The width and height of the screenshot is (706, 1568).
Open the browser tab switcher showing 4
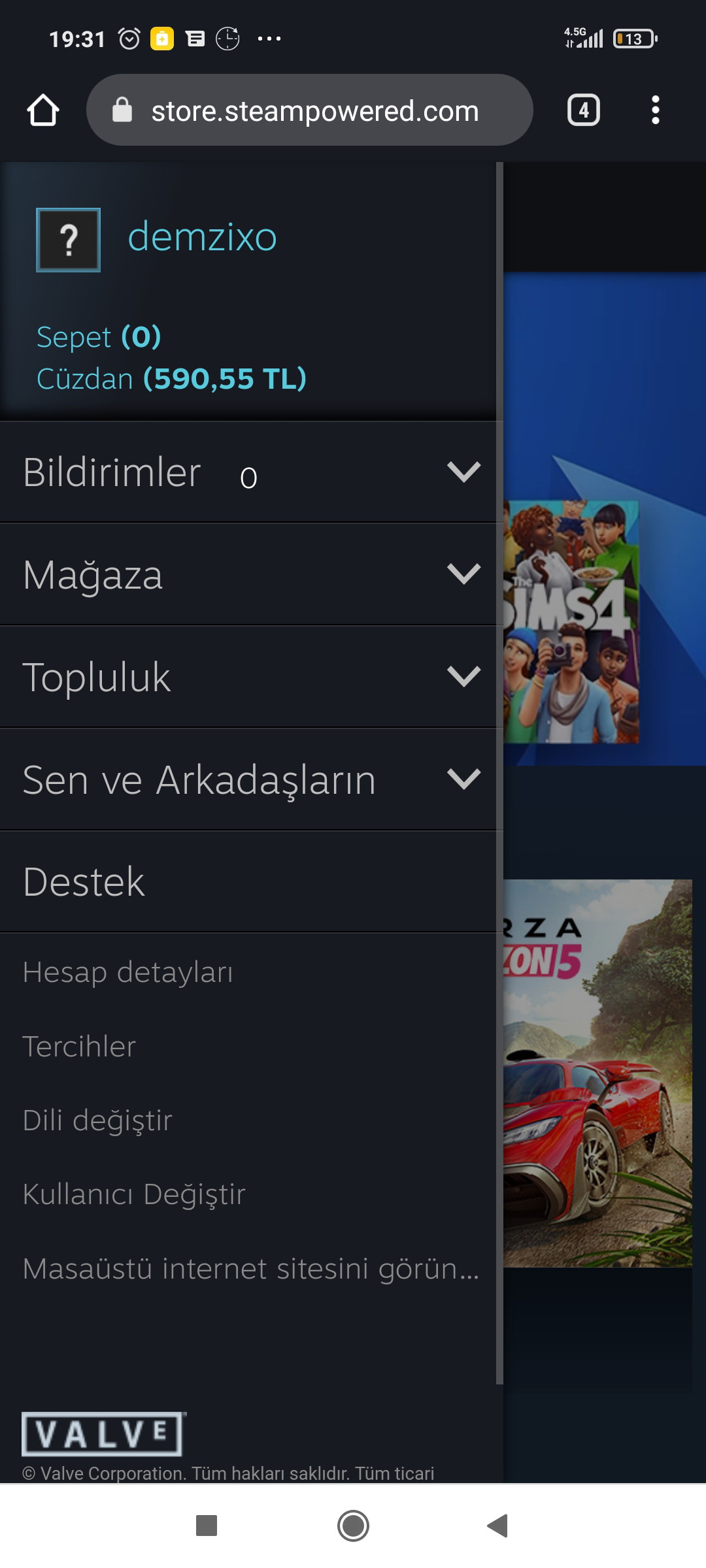pos(583,110)
